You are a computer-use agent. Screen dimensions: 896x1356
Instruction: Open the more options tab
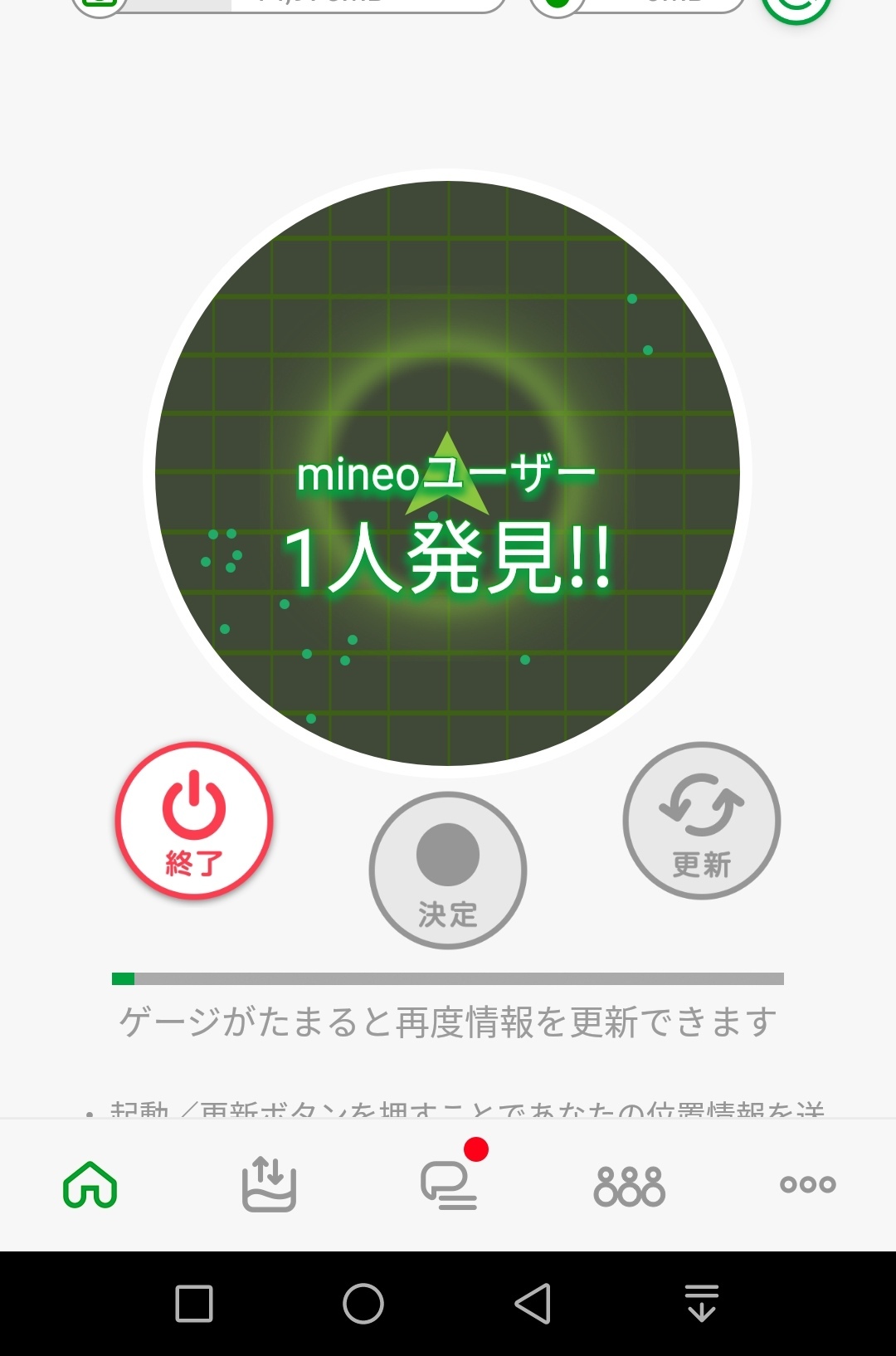[x=807, y=1184]
